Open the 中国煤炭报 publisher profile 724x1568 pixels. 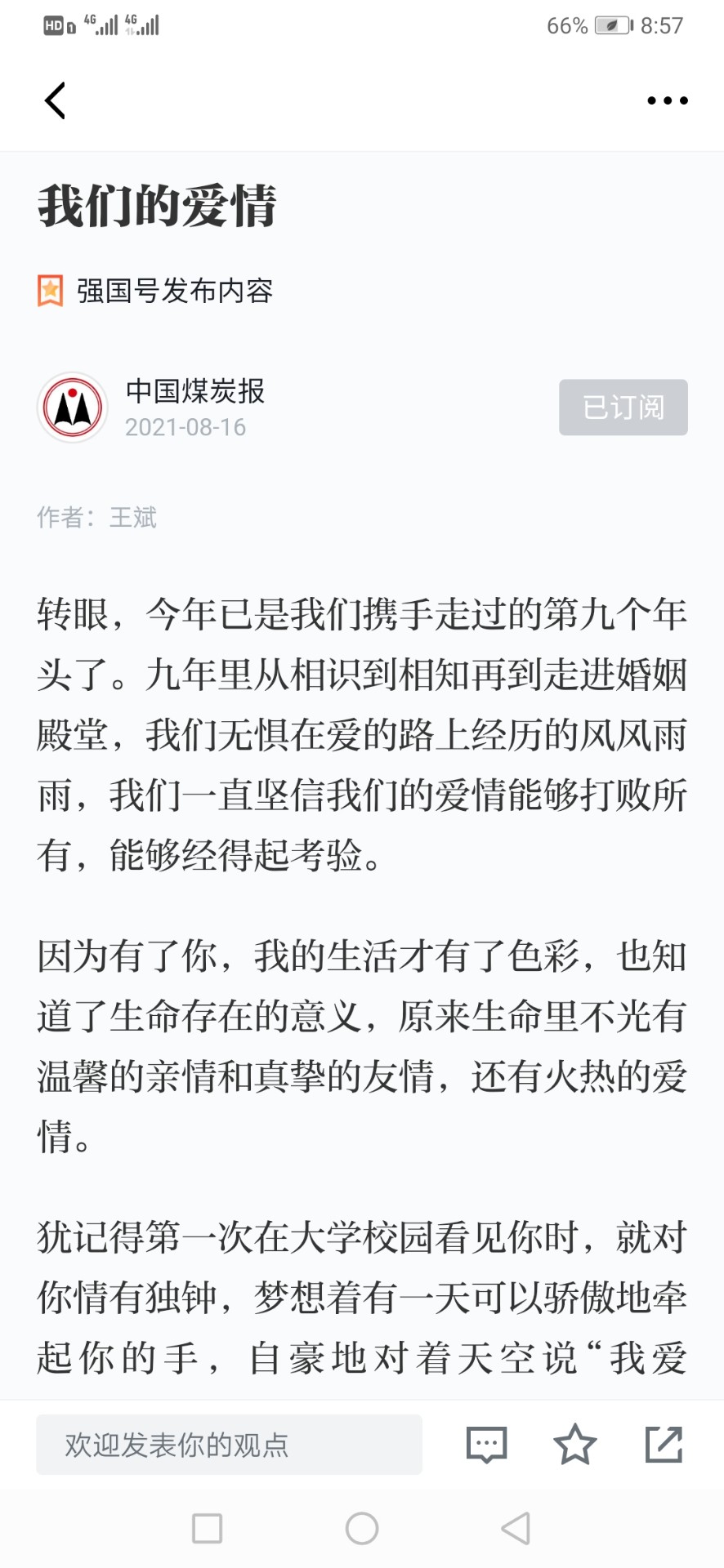point(195,391)
